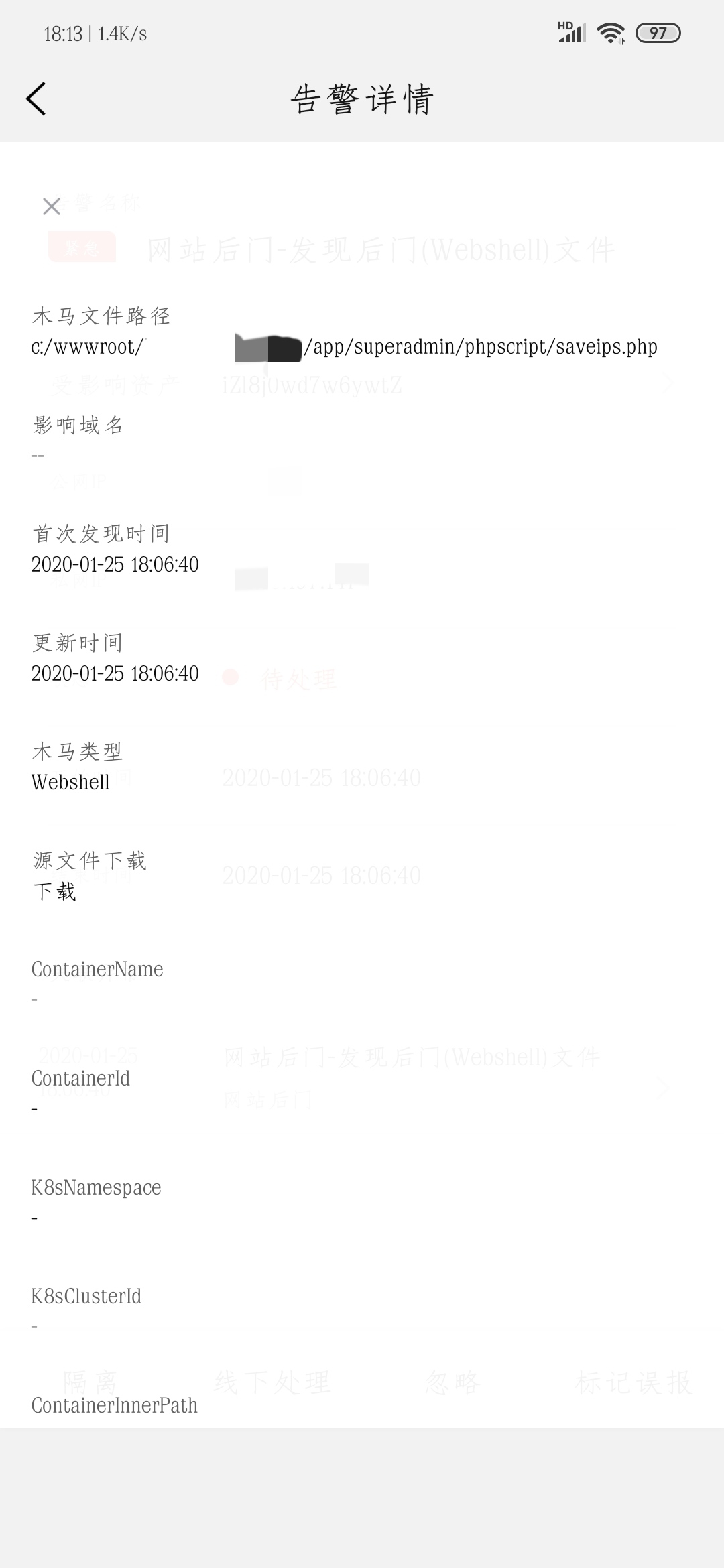Go back from the 告警详情 page
The image size is (724, 1568).
click(36, 99)
